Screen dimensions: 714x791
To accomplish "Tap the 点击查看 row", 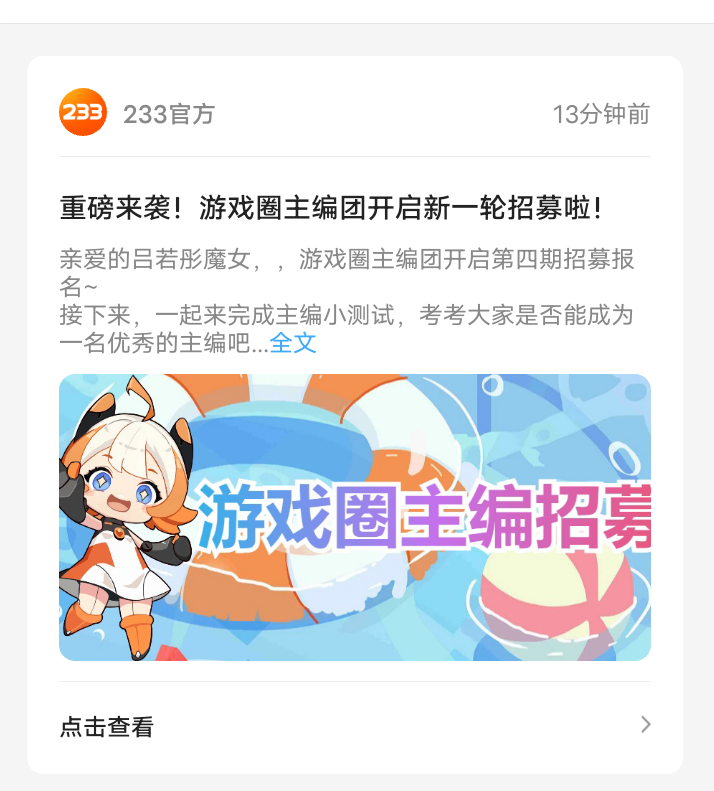I will 355,726.
